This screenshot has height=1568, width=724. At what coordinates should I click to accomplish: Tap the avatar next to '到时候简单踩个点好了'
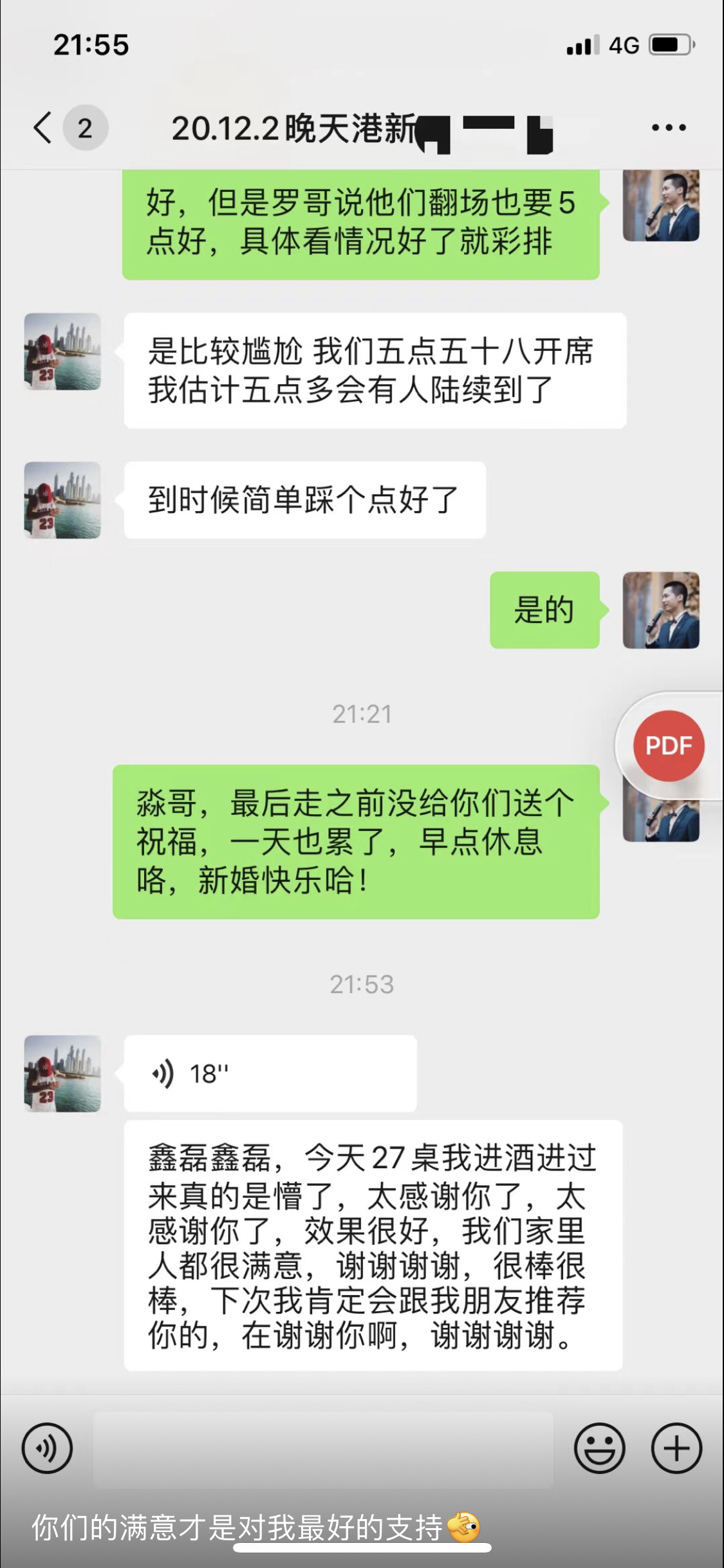(x=62, y=500)
